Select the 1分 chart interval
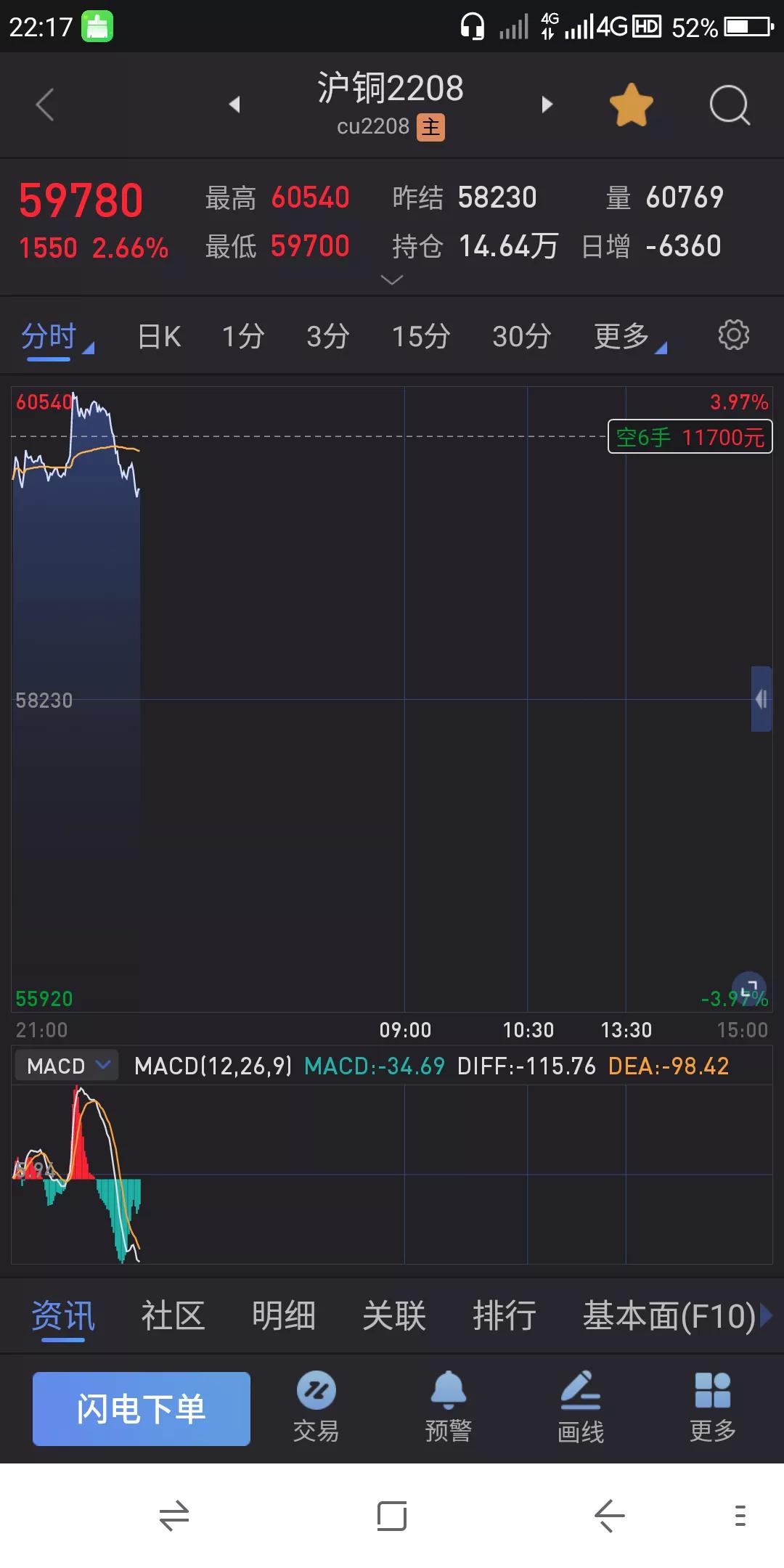 tap(243, 337)
